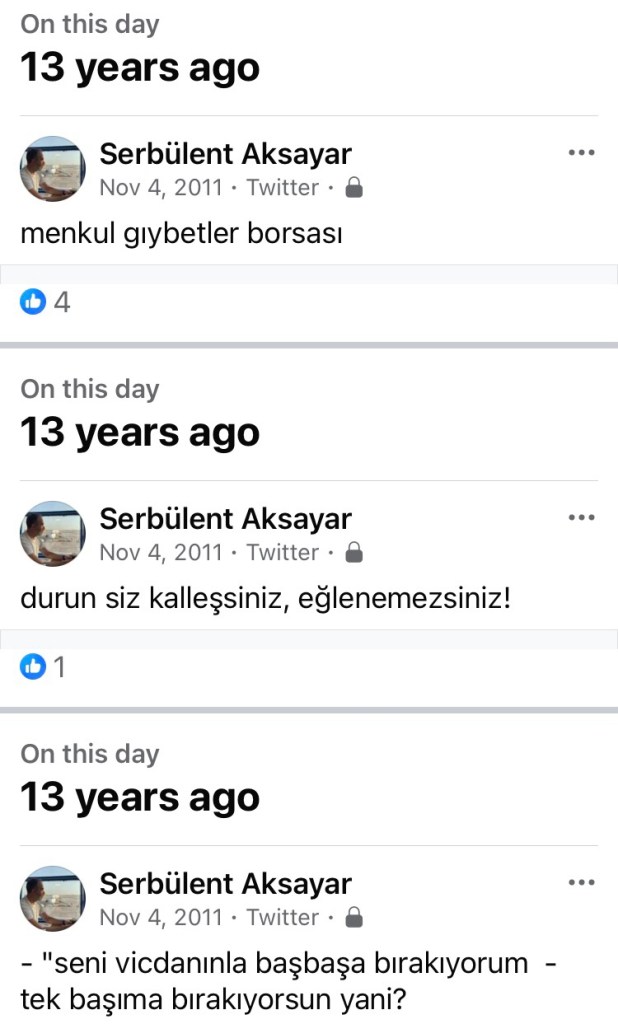
Task: View the 1 like on "durun siz kalleşsiniz"
Action: [44, 667]
